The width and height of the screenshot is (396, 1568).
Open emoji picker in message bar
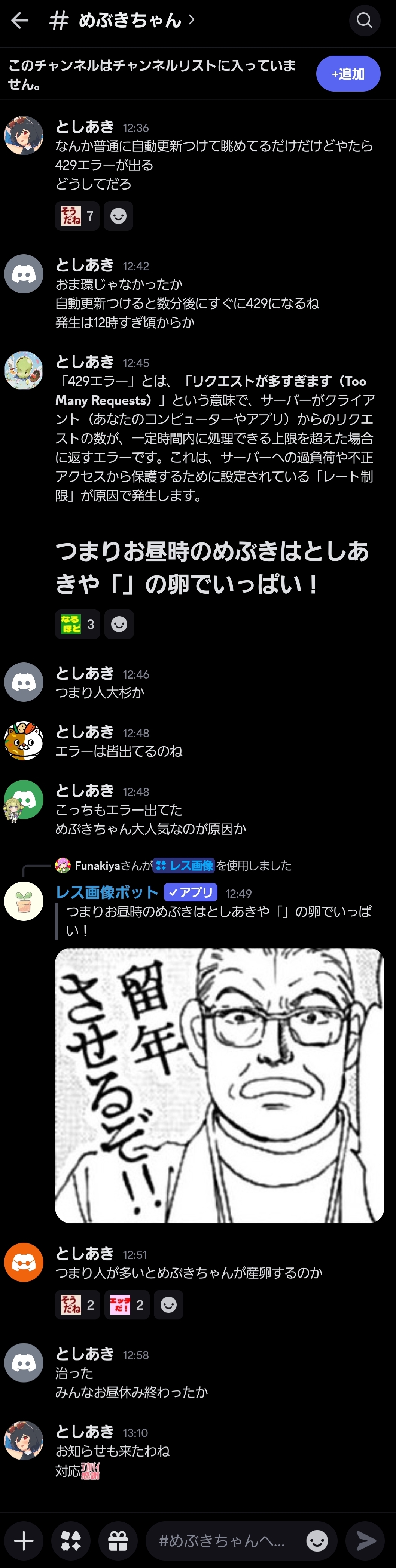coord(317,1541)
